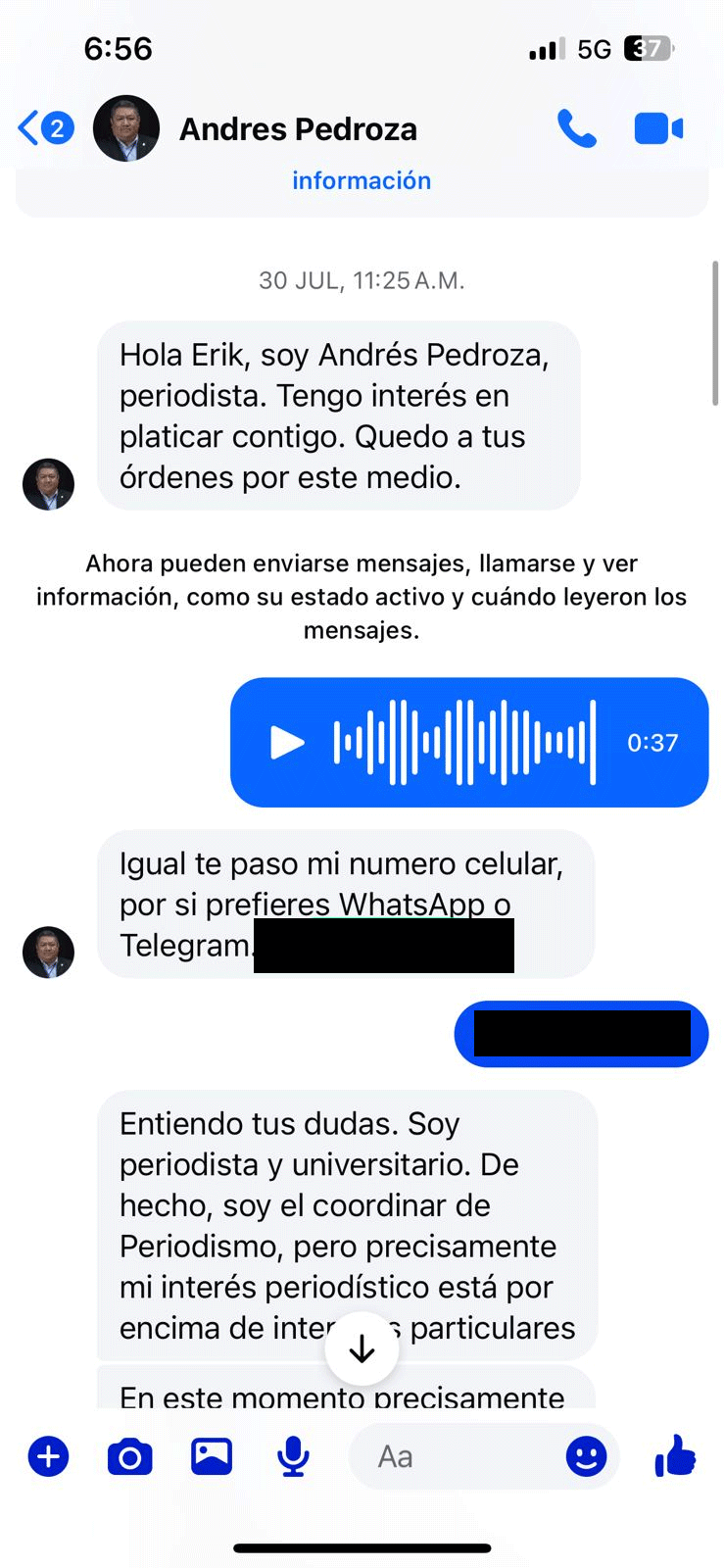Open the información link
Screen dimensions: 724x1568
[362, 180]
